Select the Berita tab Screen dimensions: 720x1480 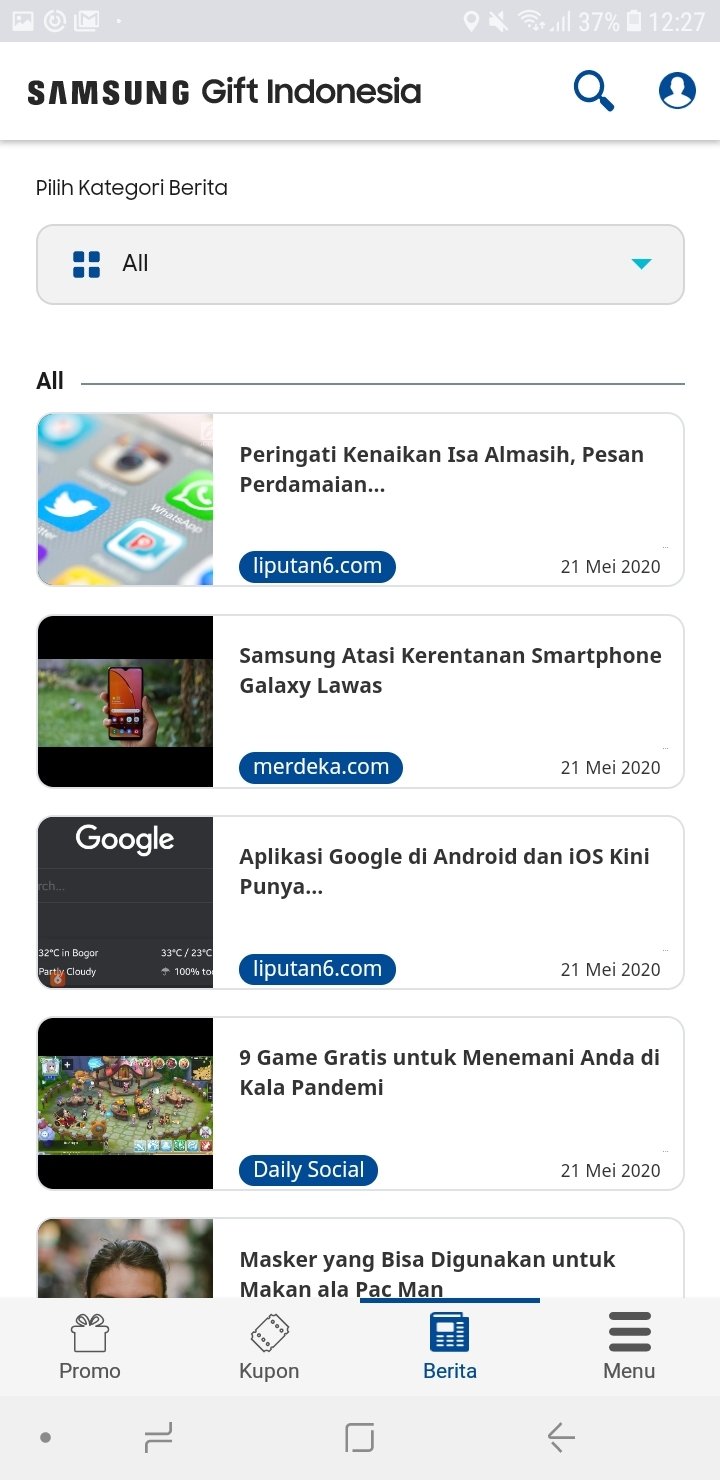[449, 1348]
